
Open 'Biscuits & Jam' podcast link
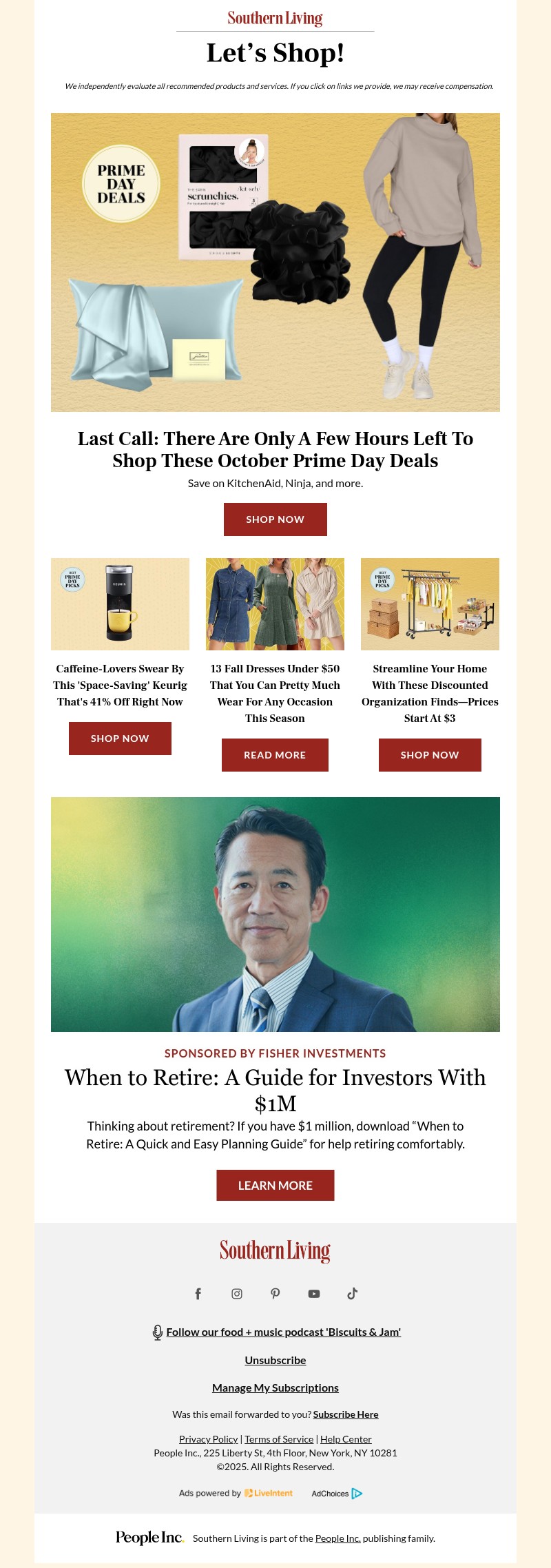(x=284, y=1332)
